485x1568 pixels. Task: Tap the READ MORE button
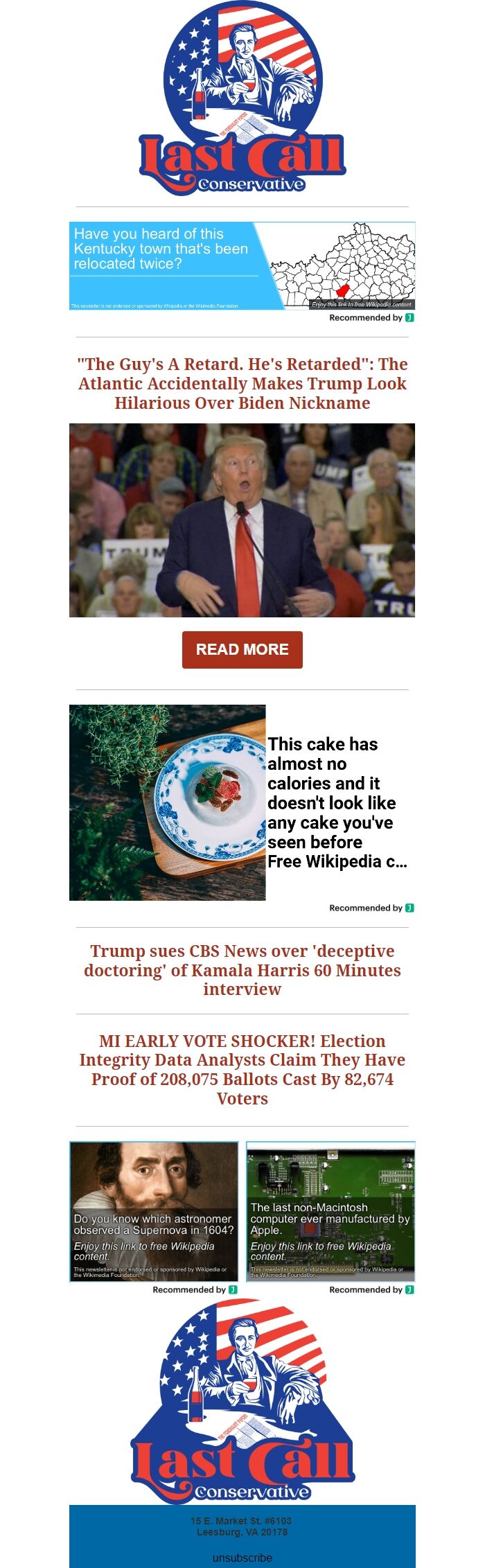242,649
